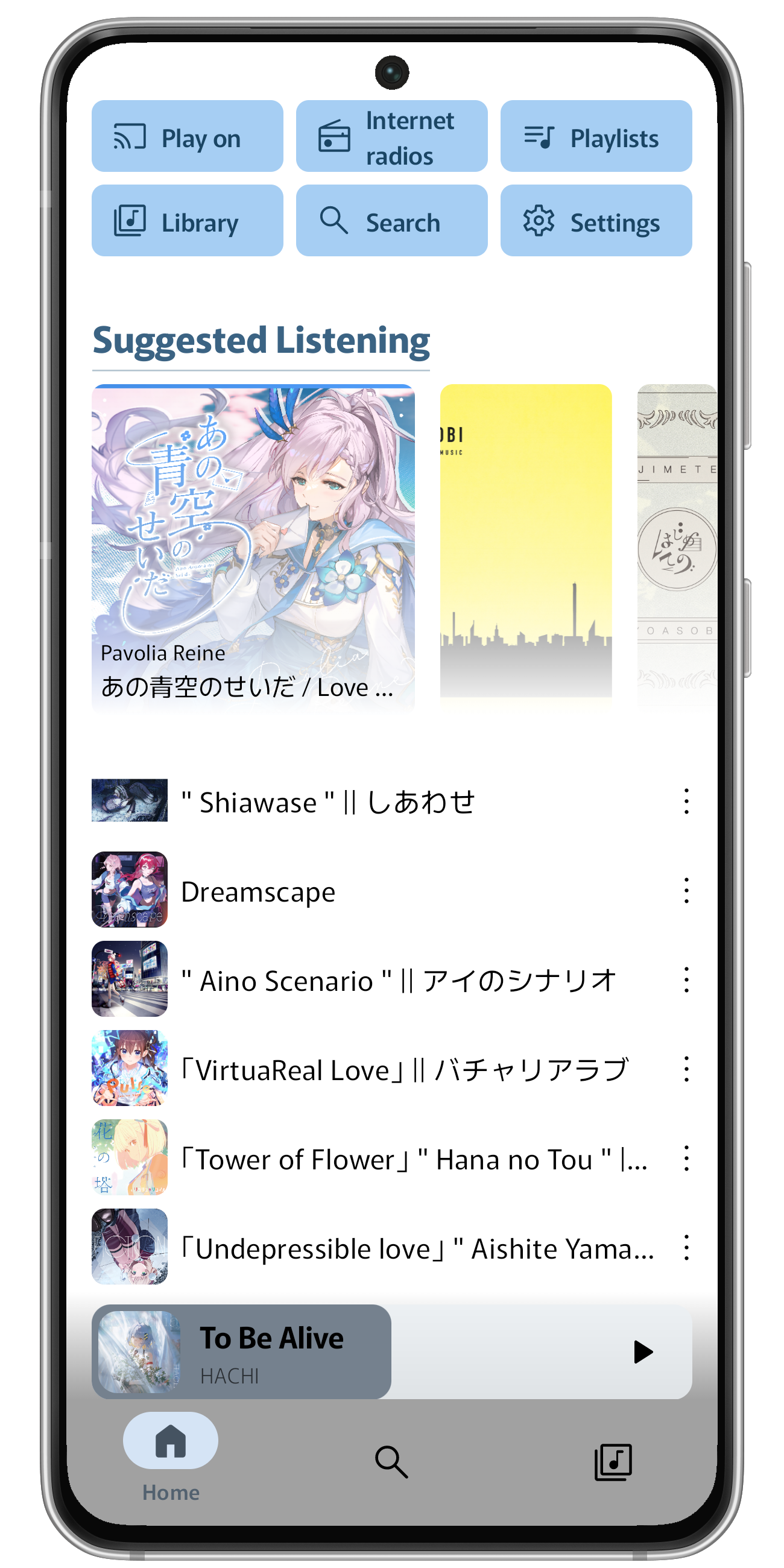784x1568 pixels.
Task: Open the Play on cast button
Action: click(187, 136)
